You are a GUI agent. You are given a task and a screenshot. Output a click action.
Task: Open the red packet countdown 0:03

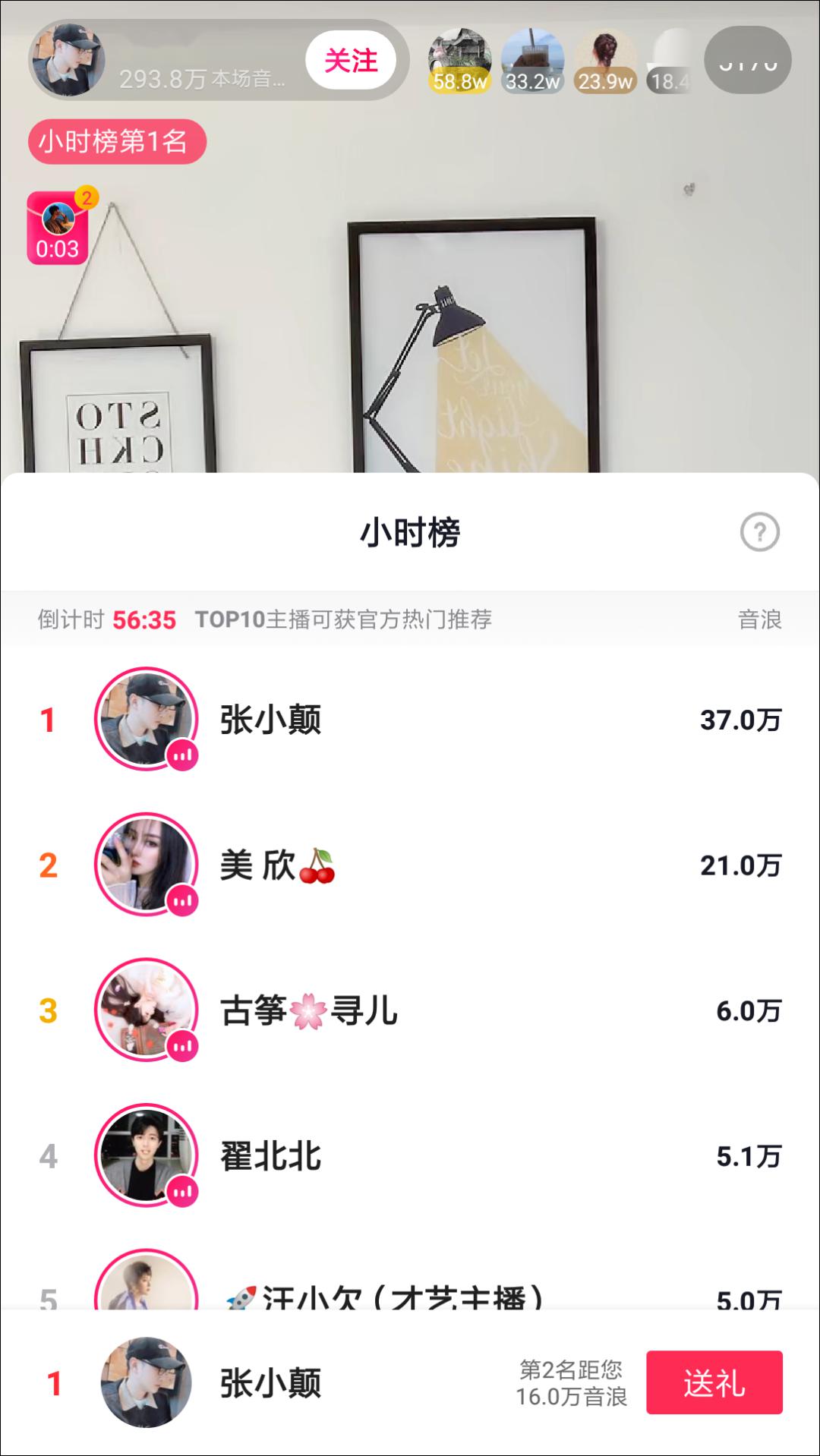tap(58, 228)
